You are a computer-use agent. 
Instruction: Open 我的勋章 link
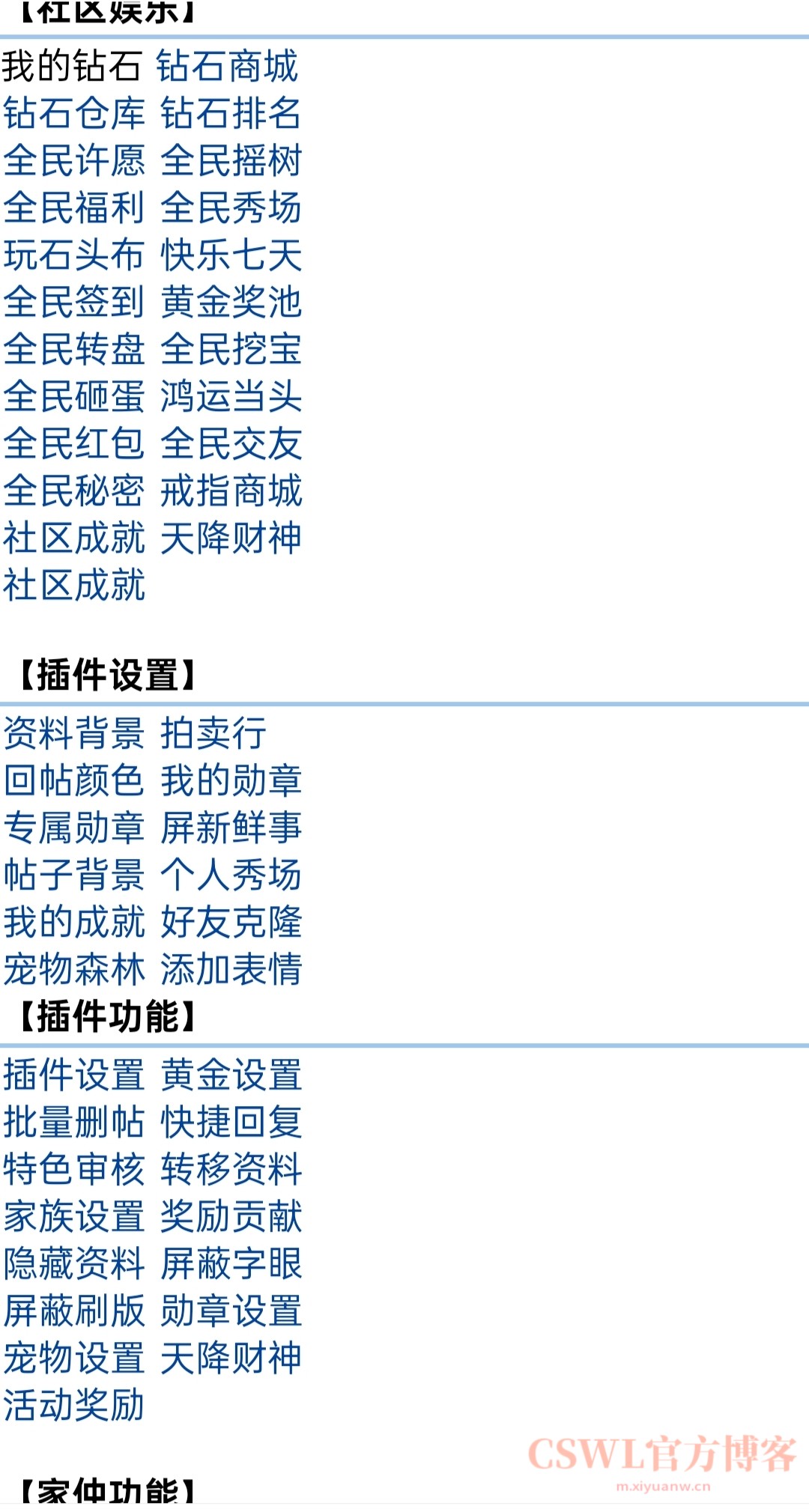click(231, 780)
